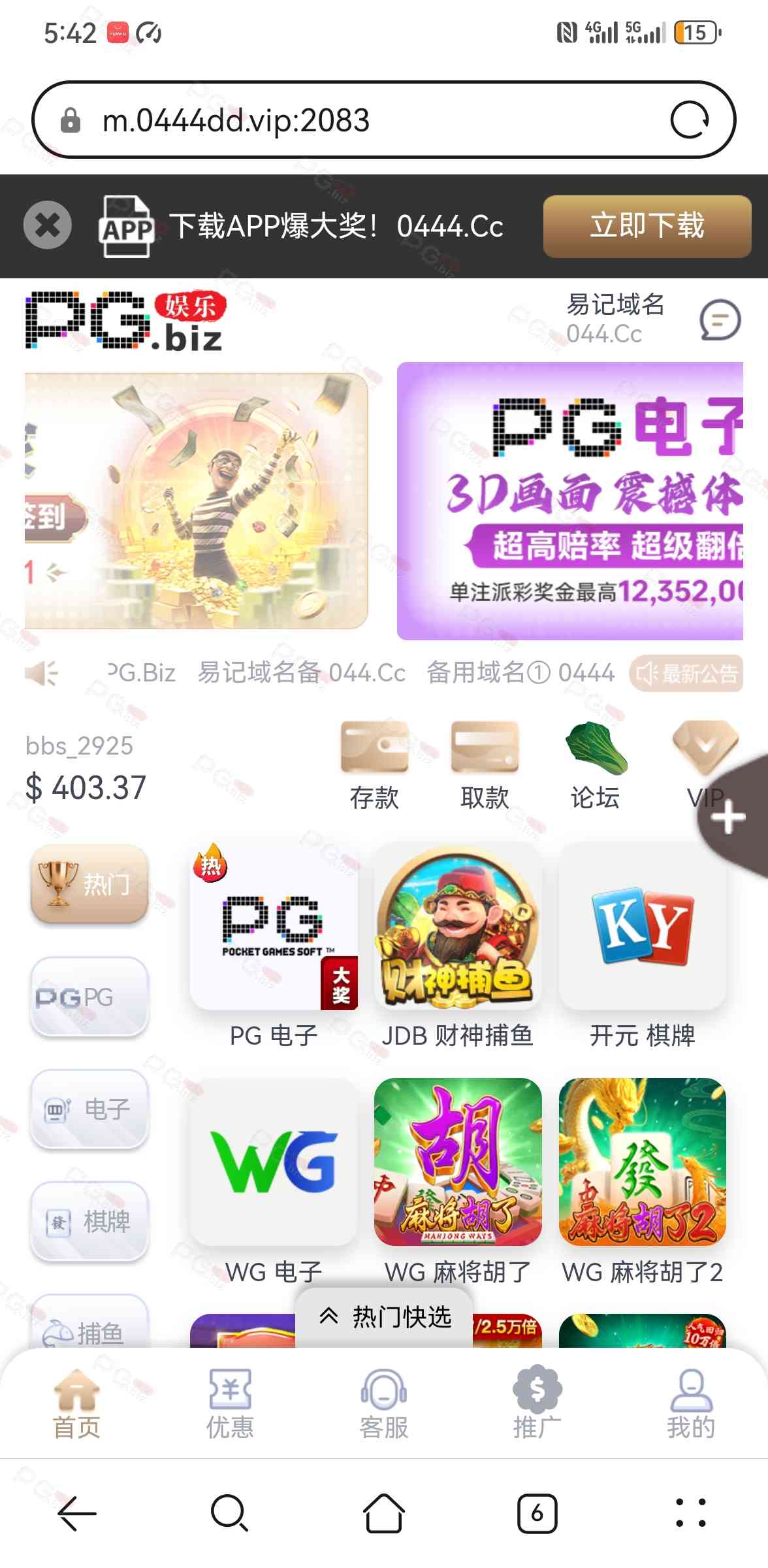
Task: Open the 最新公告 announcements
Action: coord(686,673)
